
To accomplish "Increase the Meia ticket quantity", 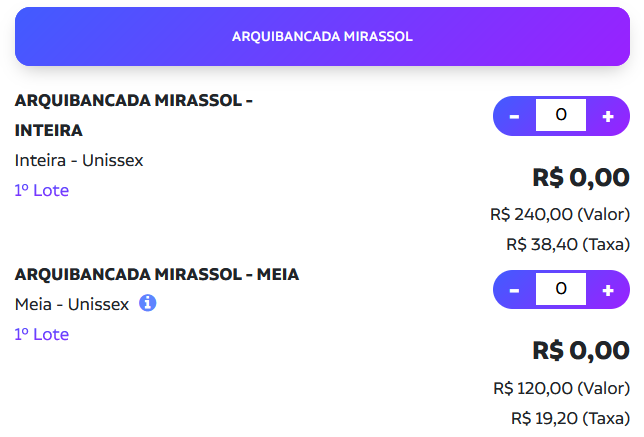I will coord(608,290).
